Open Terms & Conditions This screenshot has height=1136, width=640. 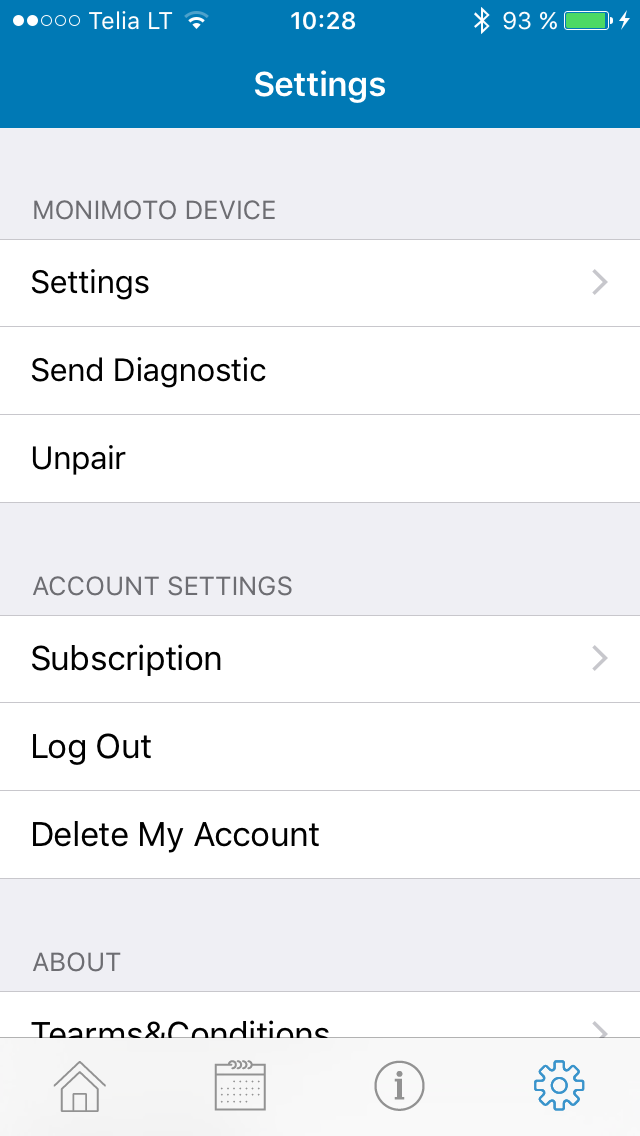pyautogui.click(x=320, y=1022)
